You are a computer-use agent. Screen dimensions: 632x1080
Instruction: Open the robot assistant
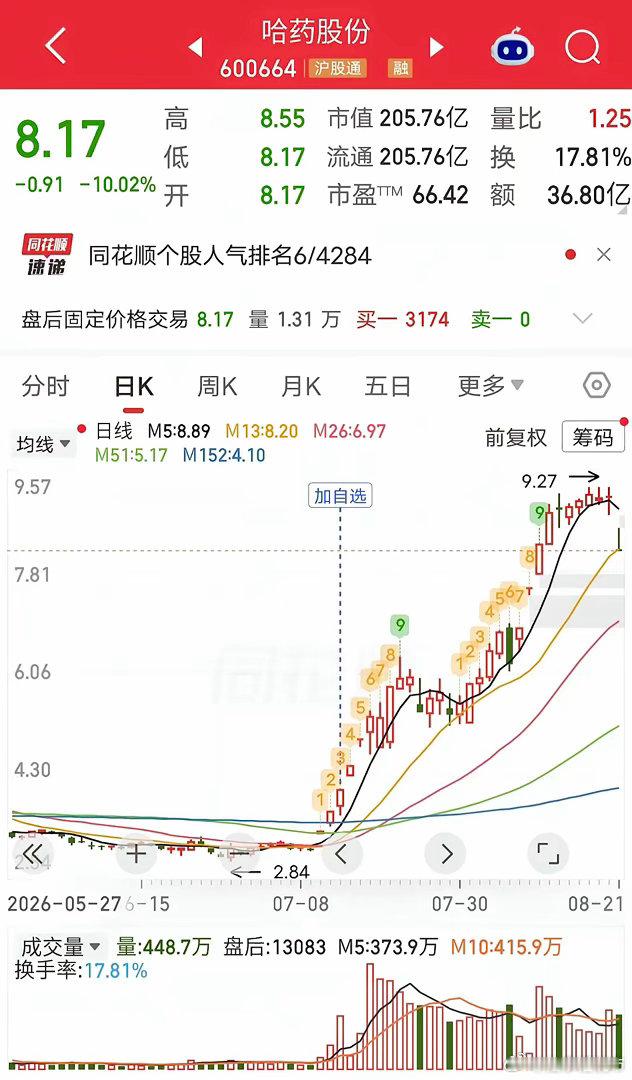tap(512, 47)
